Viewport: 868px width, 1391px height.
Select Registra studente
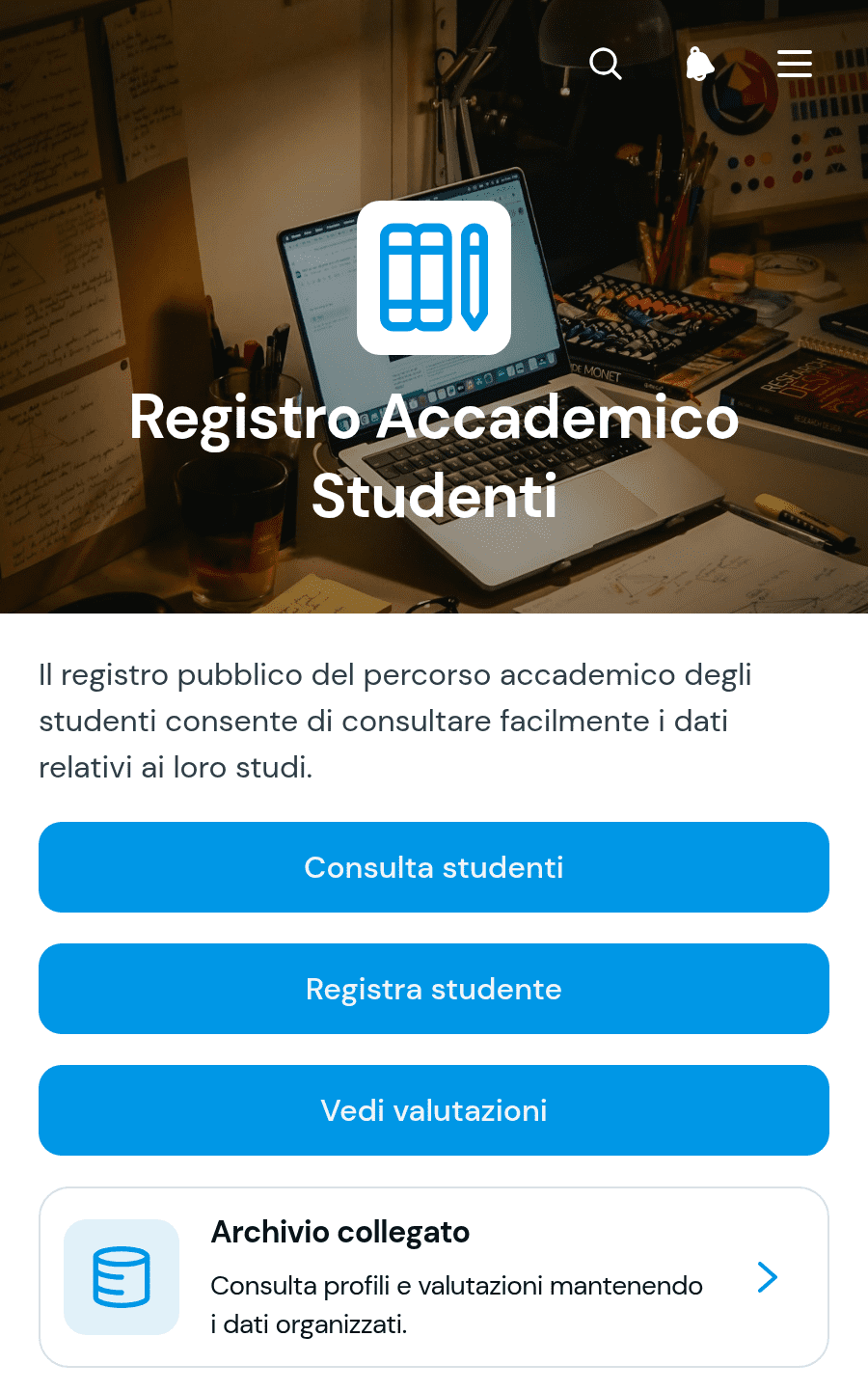(434, 989)
